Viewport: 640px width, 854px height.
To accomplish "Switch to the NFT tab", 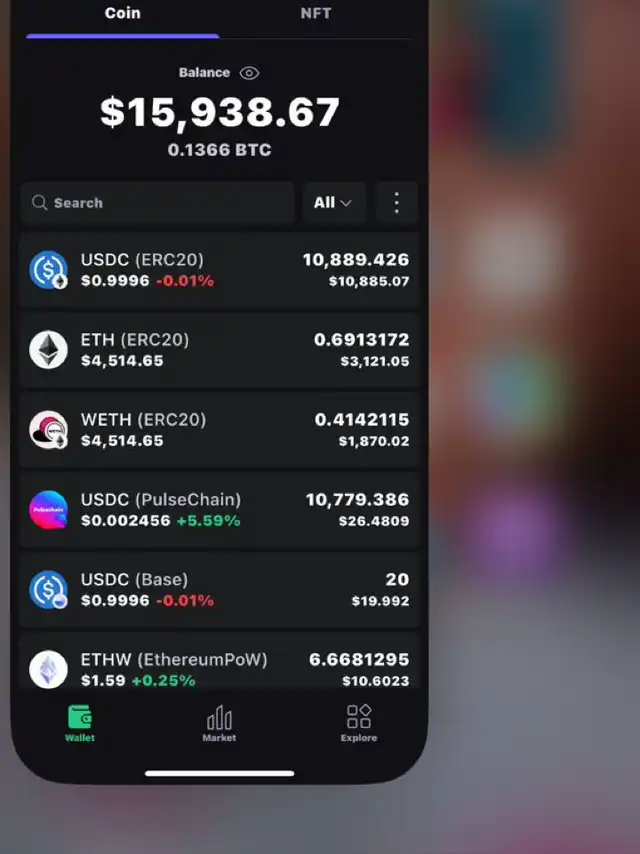I will [316, 14].
